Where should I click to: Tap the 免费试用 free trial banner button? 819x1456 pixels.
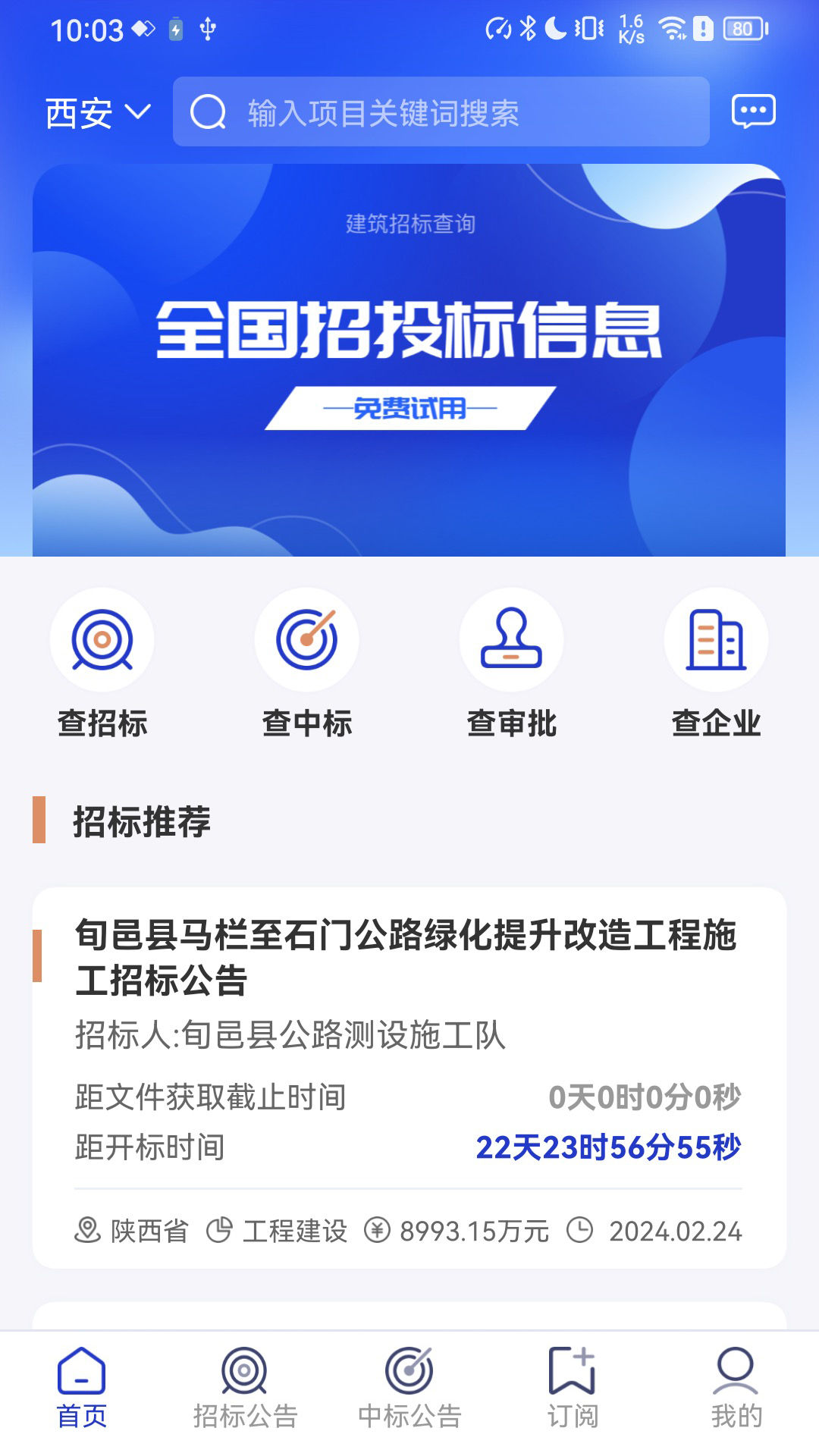click(409, 408)
